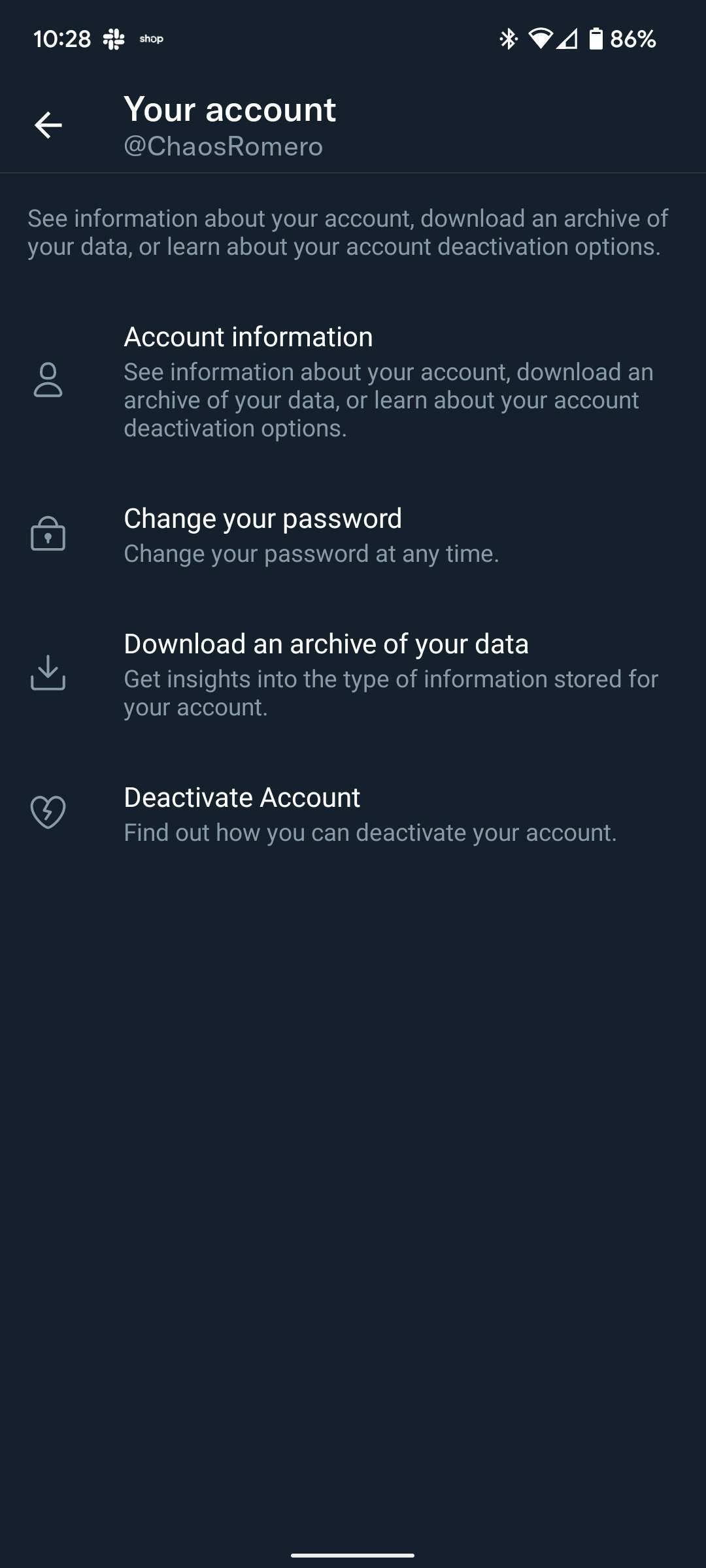Go back using the arrow icon
This screenshot has width=706, height=1568.
(48, 125)
